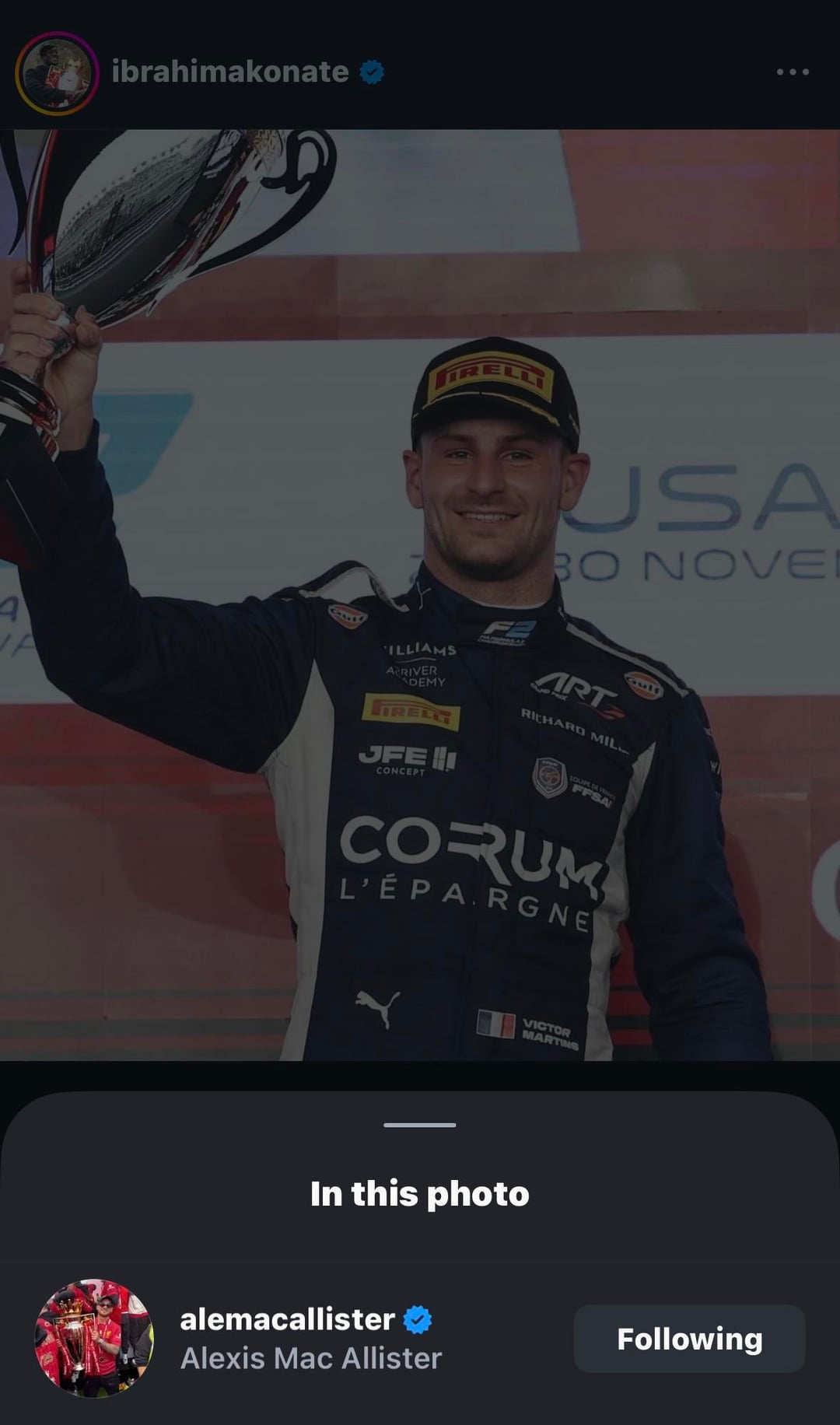This screenshot has height=1425, width=840.
Task: Tap the sheet's drag handle
Action: click(419, 1125)
